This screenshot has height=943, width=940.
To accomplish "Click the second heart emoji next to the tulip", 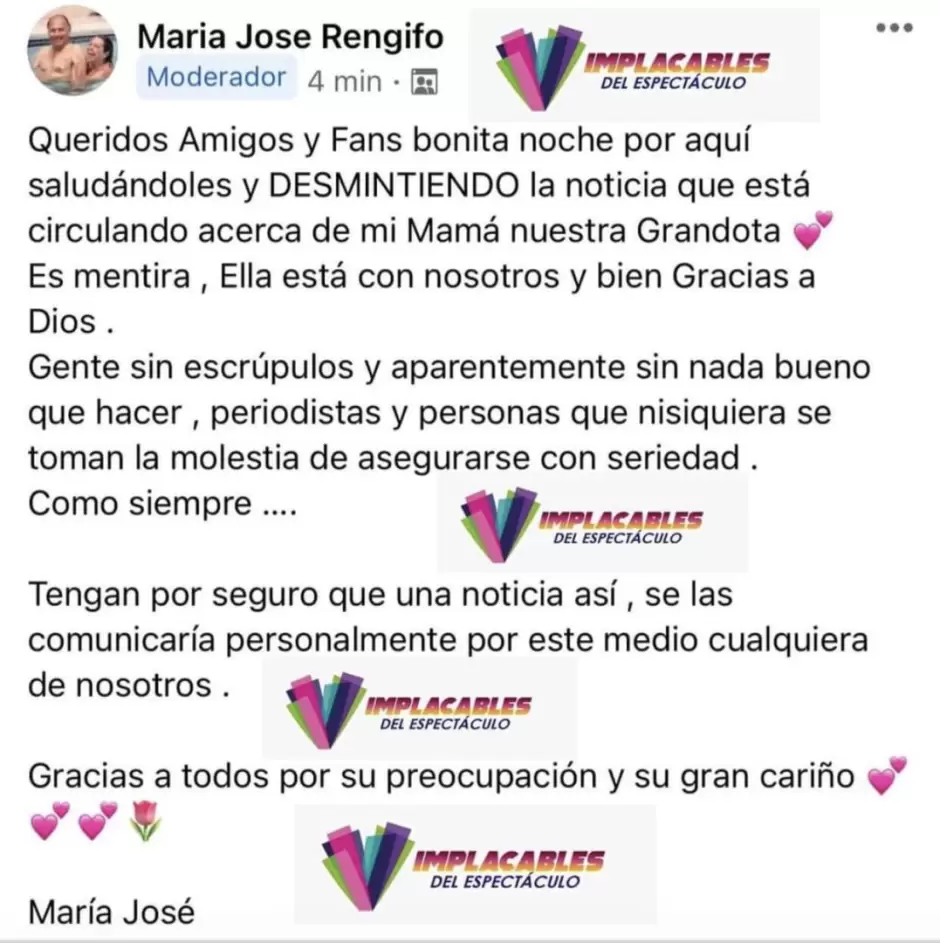I will click(95, 821).
